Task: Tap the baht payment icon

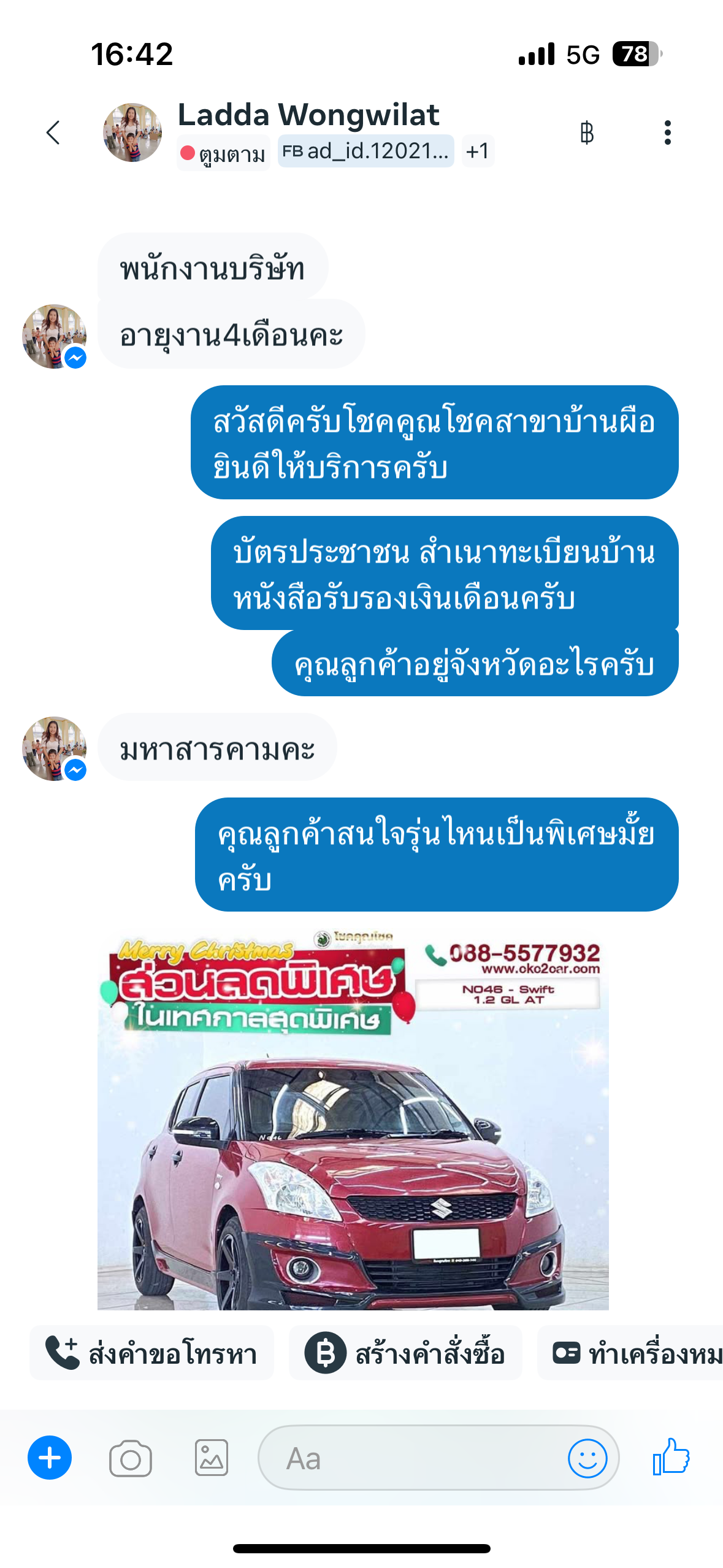Action: [586, 133]
